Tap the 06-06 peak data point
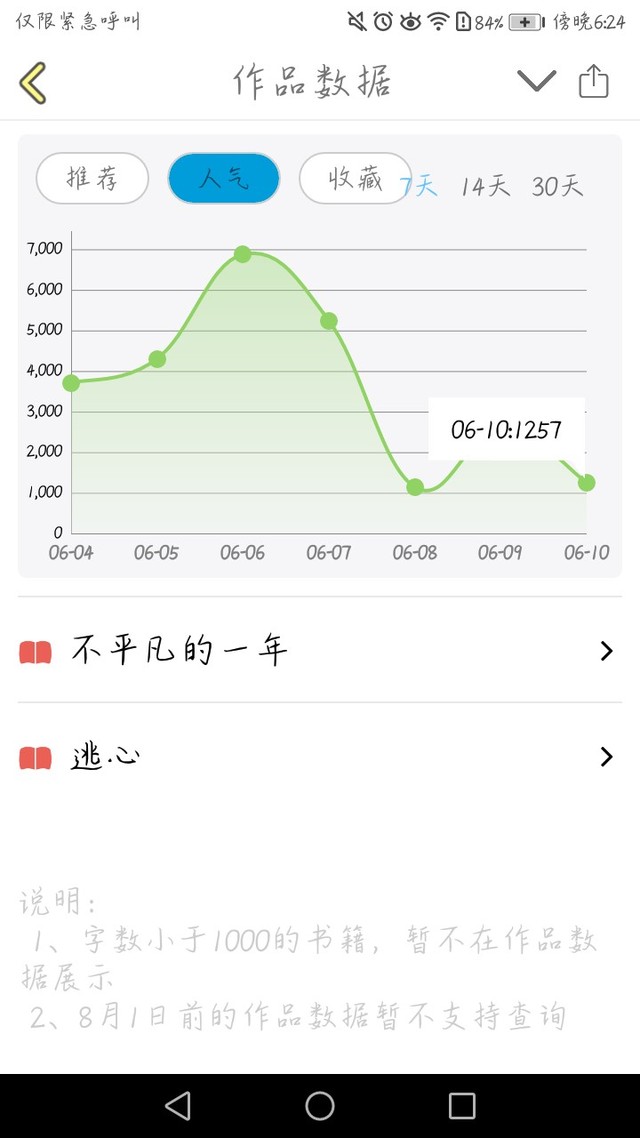640x1138 pixels. tap(242, 254)
